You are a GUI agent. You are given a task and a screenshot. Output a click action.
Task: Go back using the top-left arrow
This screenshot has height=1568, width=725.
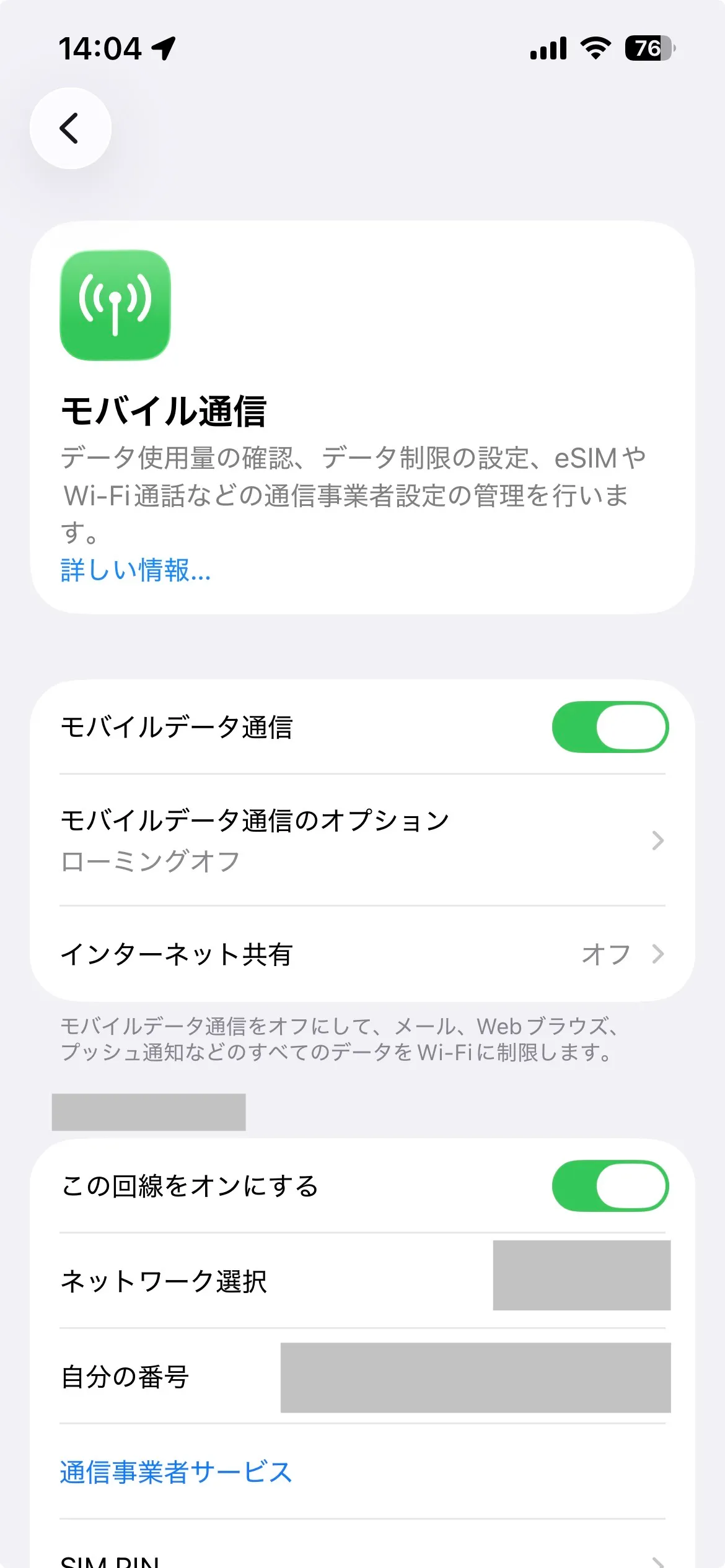click(x=70, y=128)
